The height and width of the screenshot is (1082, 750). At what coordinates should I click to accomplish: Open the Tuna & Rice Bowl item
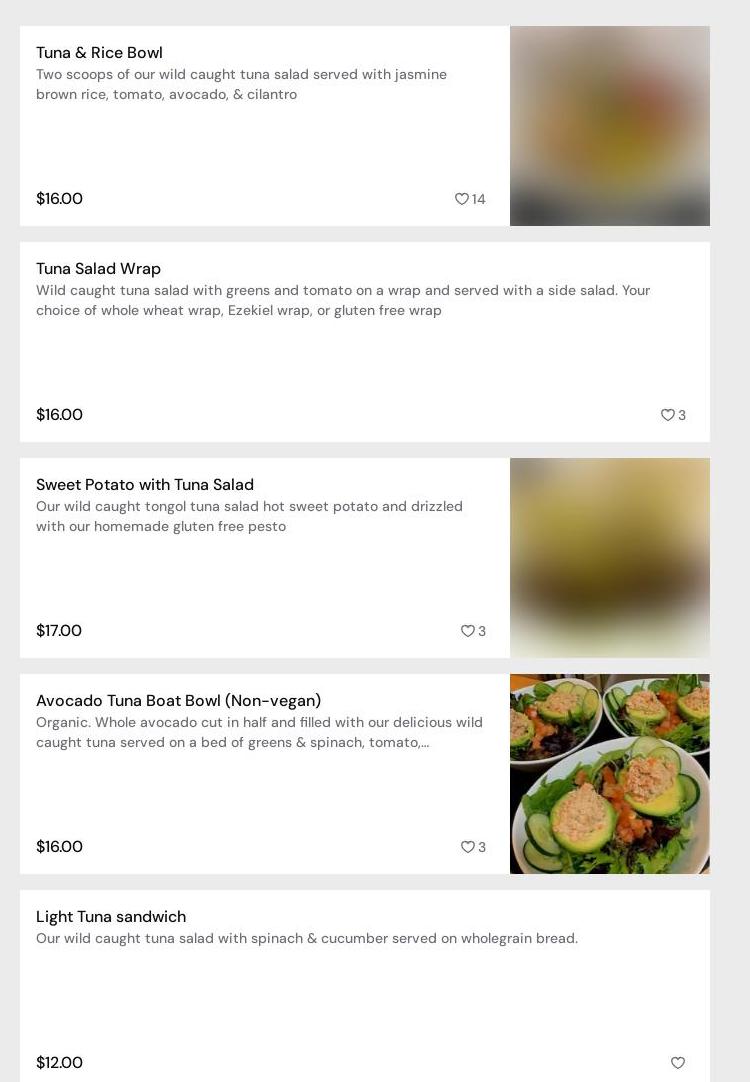coord(99,53)
